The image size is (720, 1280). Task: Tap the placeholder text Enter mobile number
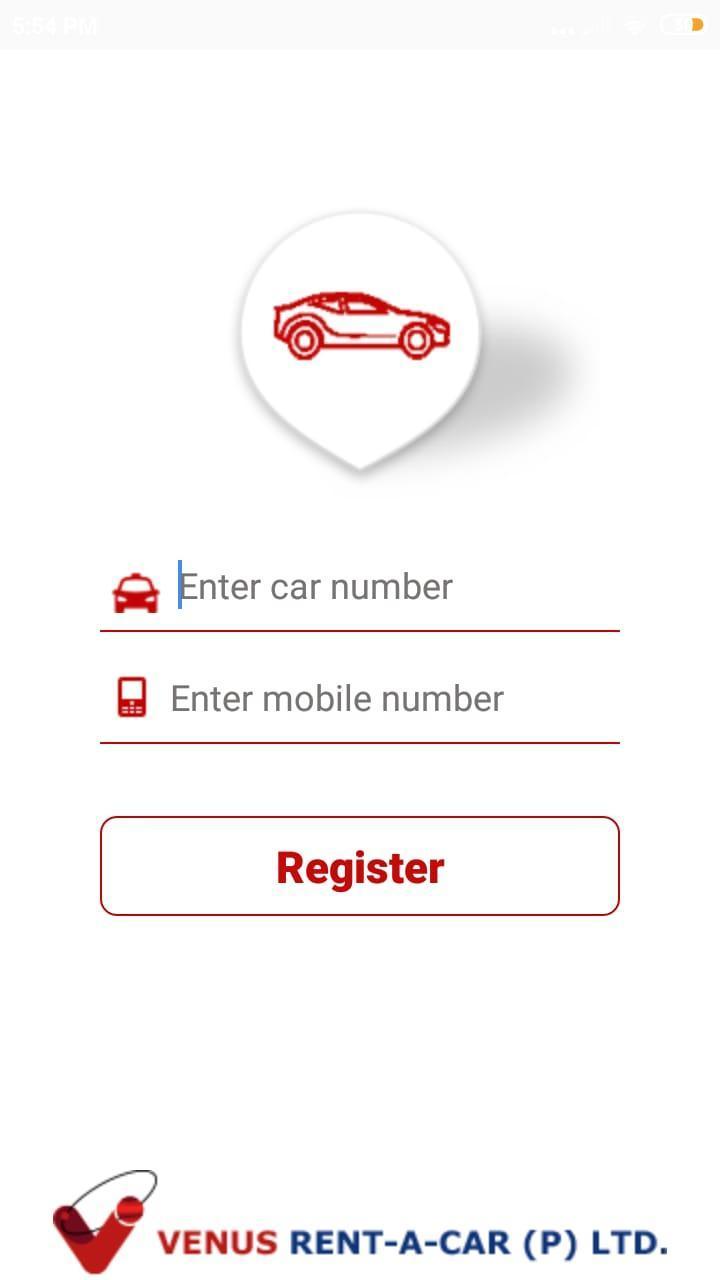[x=336, y=698]
